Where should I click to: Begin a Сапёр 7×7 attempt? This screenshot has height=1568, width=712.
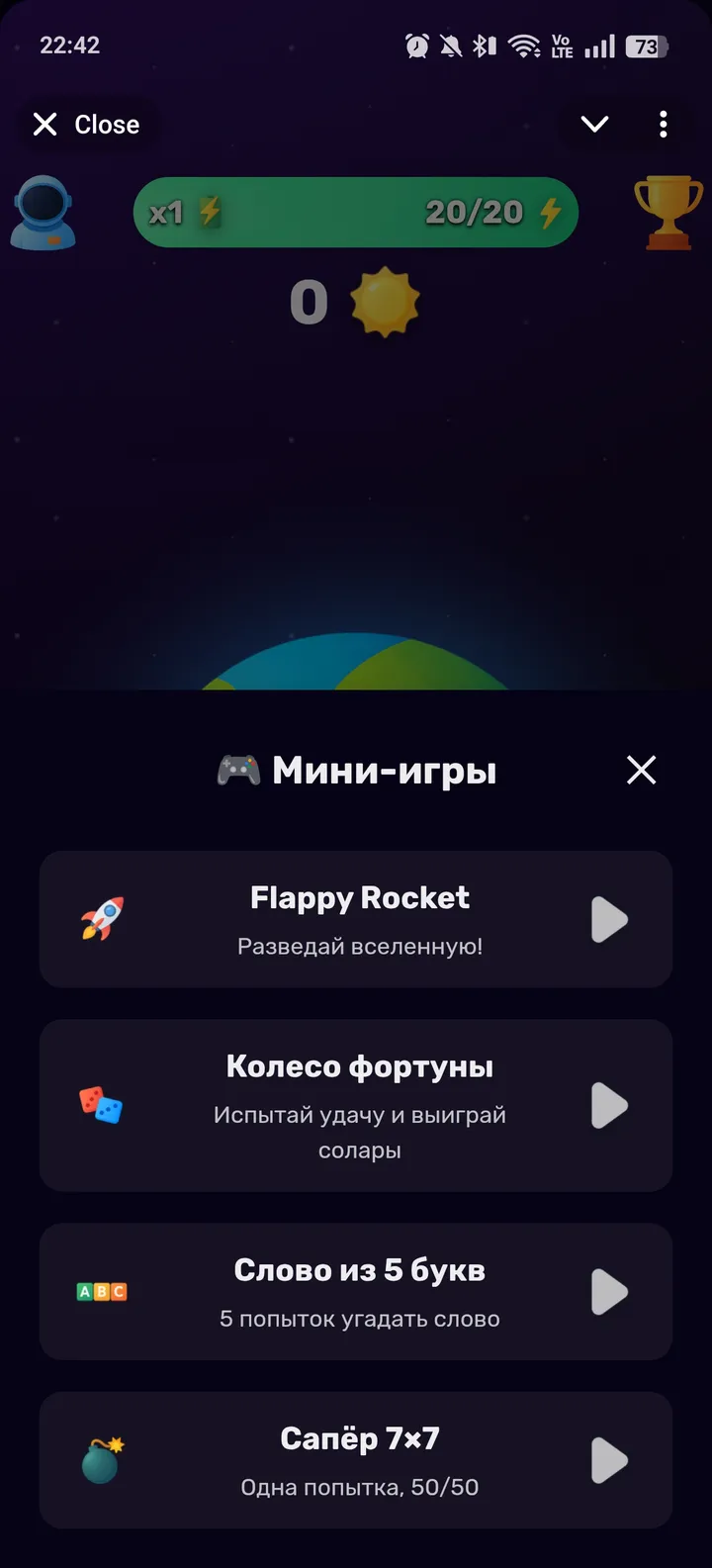(607, 1460)
